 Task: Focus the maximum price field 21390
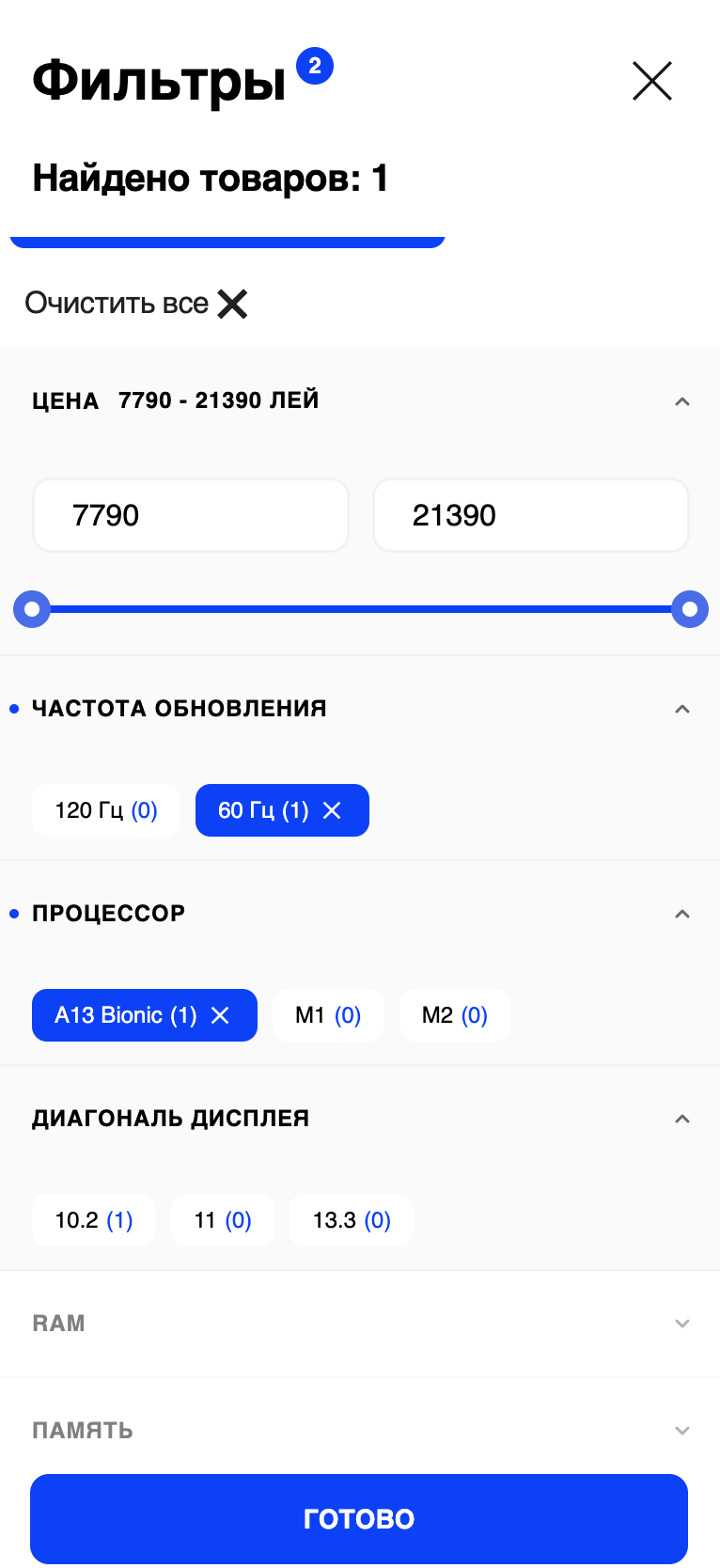531,515
